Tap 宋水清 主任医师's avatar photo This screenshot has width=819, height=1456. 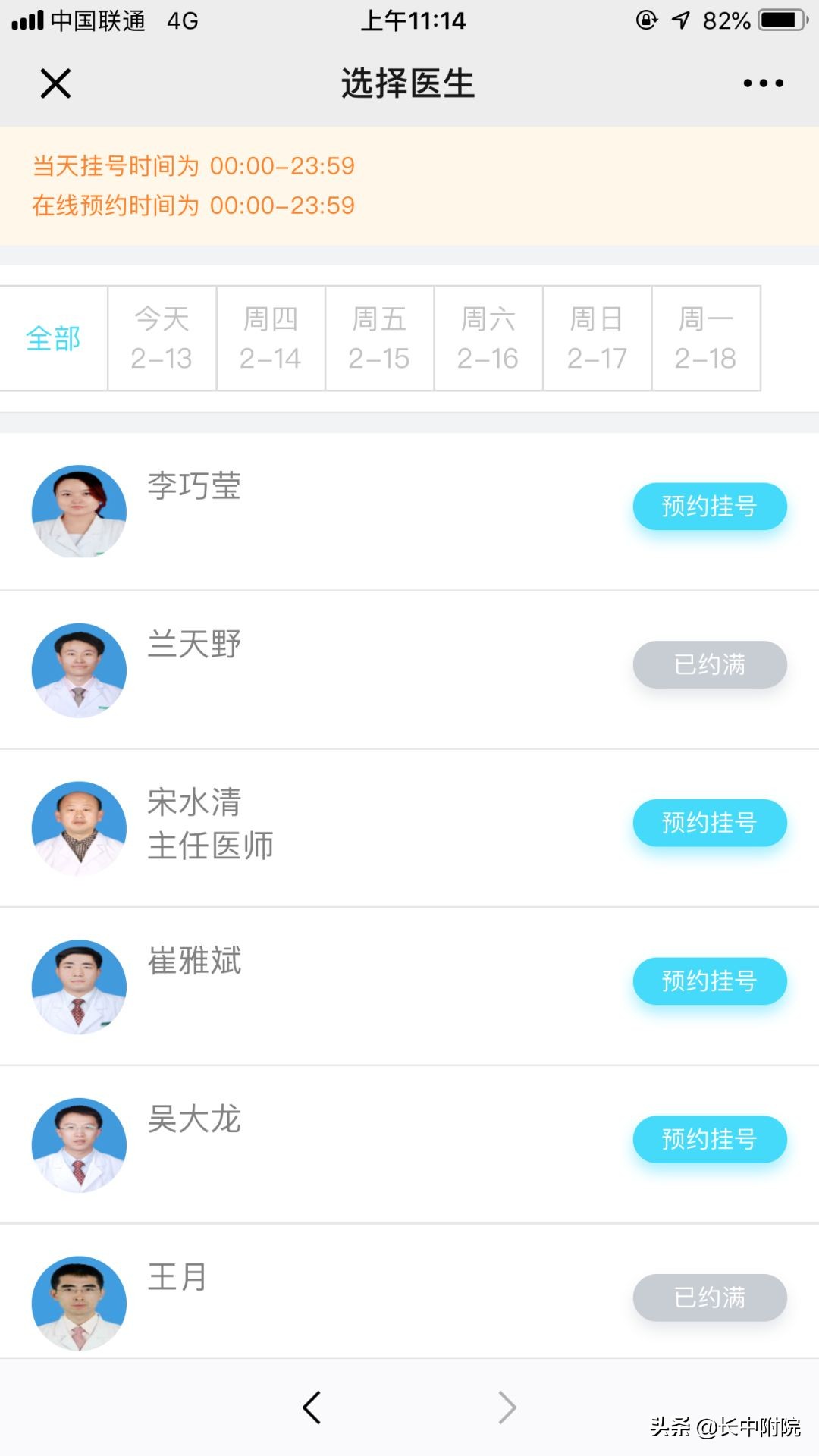coord(78,828)
